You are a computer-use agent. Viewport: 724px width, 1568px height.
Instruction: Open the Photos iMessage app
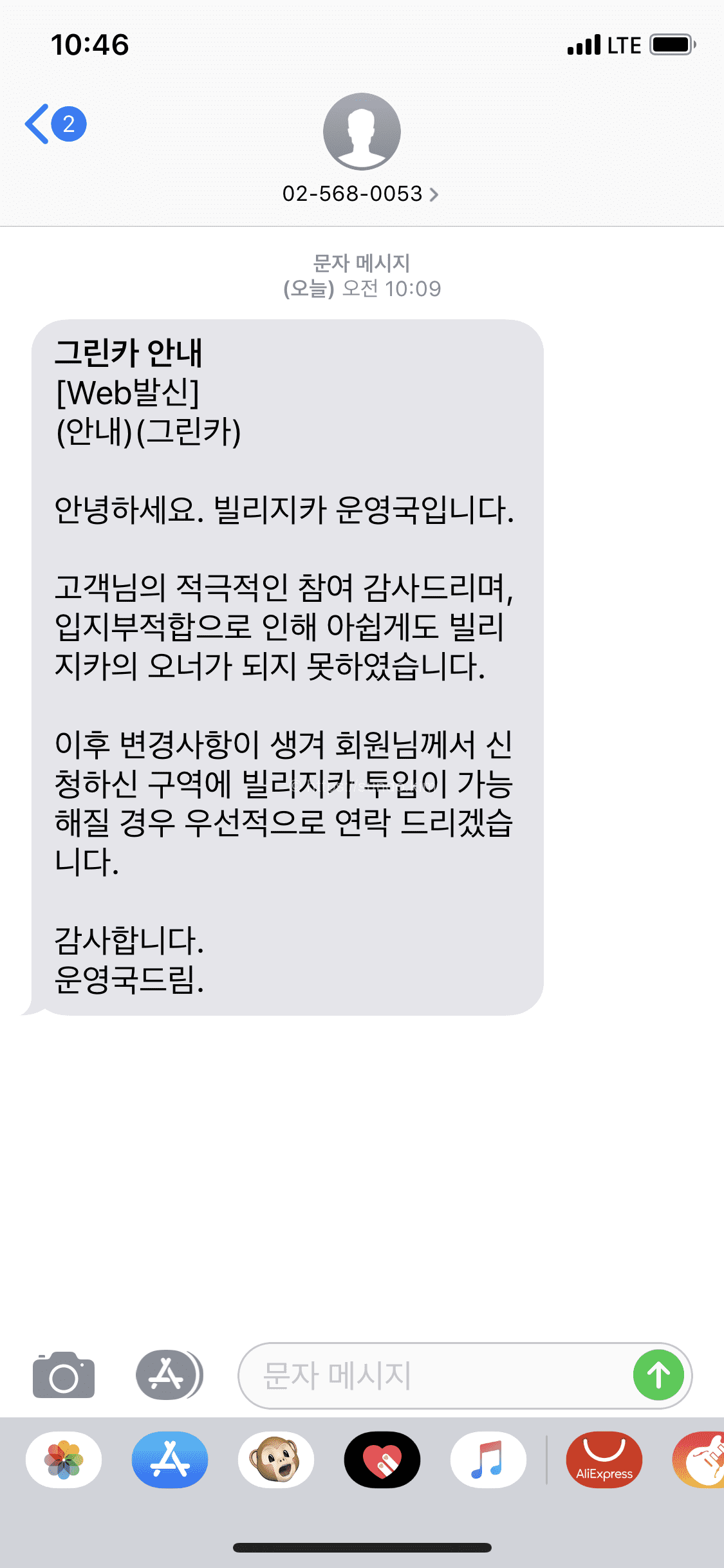pos(64,1460)
